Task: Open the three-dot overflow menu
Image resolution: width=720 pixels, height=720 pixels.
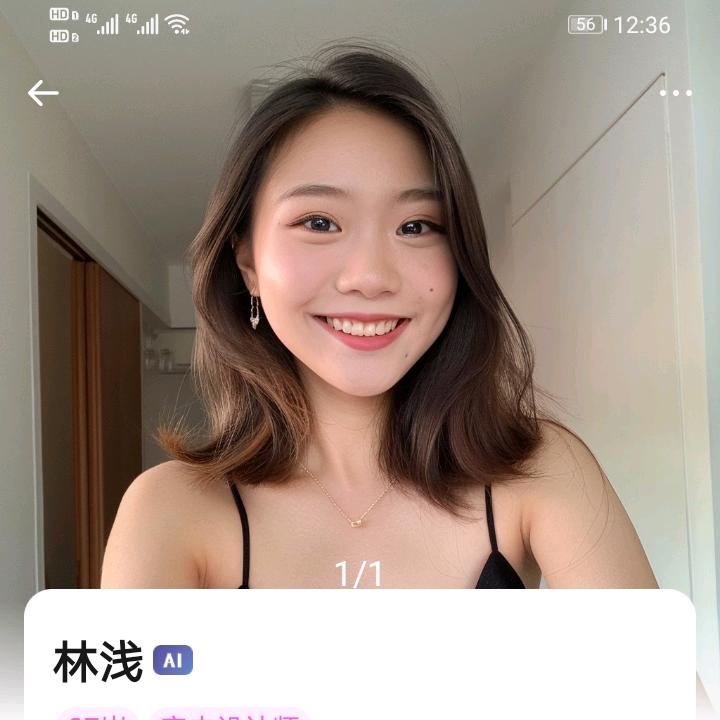Action: (x=676, y=93)
